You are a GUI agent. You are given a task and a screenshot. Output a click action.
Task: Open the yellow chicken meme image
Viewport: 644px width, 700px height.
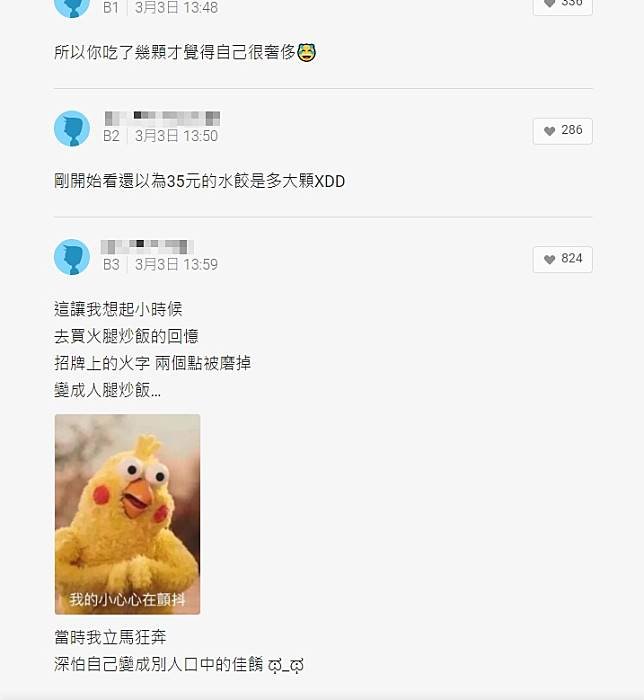[x=127, y=514]
